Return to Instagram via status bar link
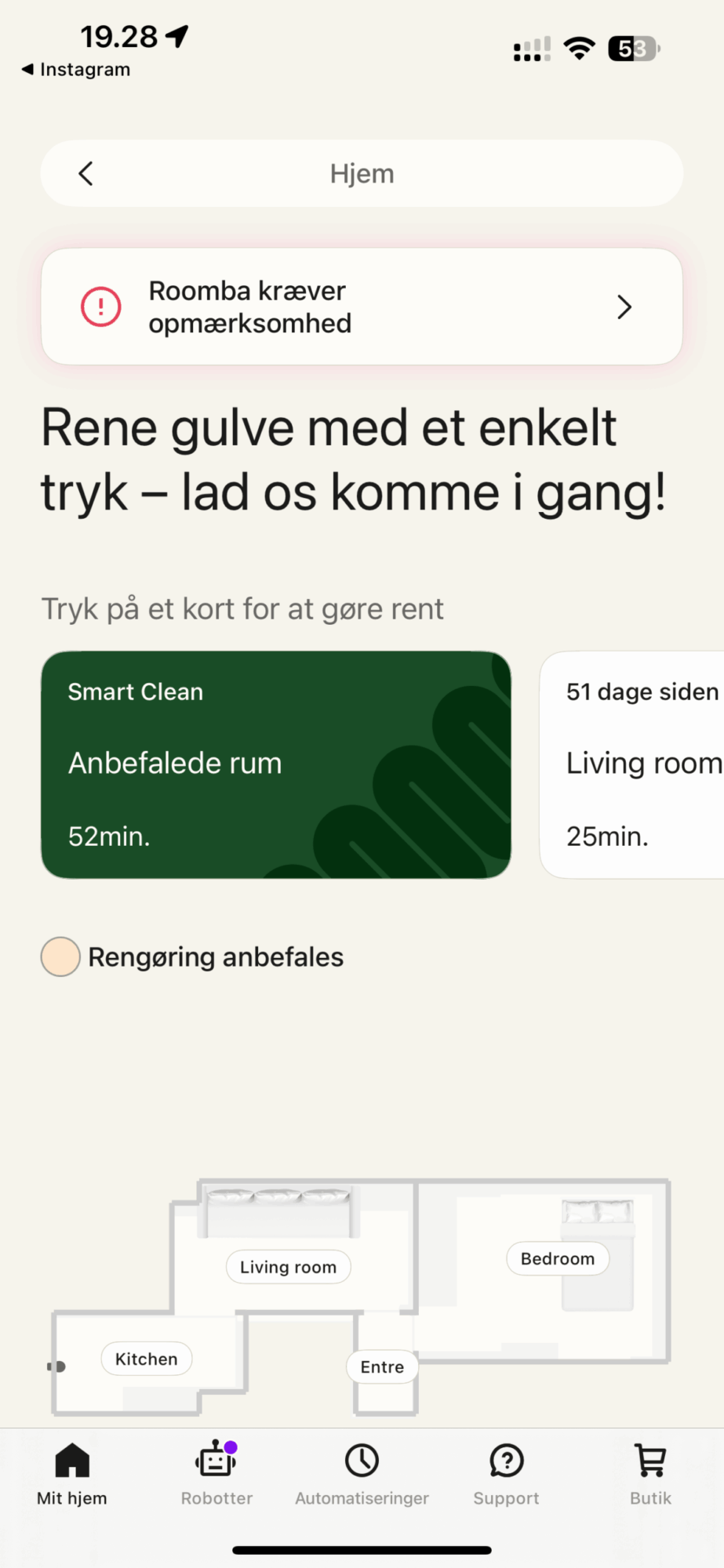Viewport: 724px width, 1568px height. (x=75, y=69)
